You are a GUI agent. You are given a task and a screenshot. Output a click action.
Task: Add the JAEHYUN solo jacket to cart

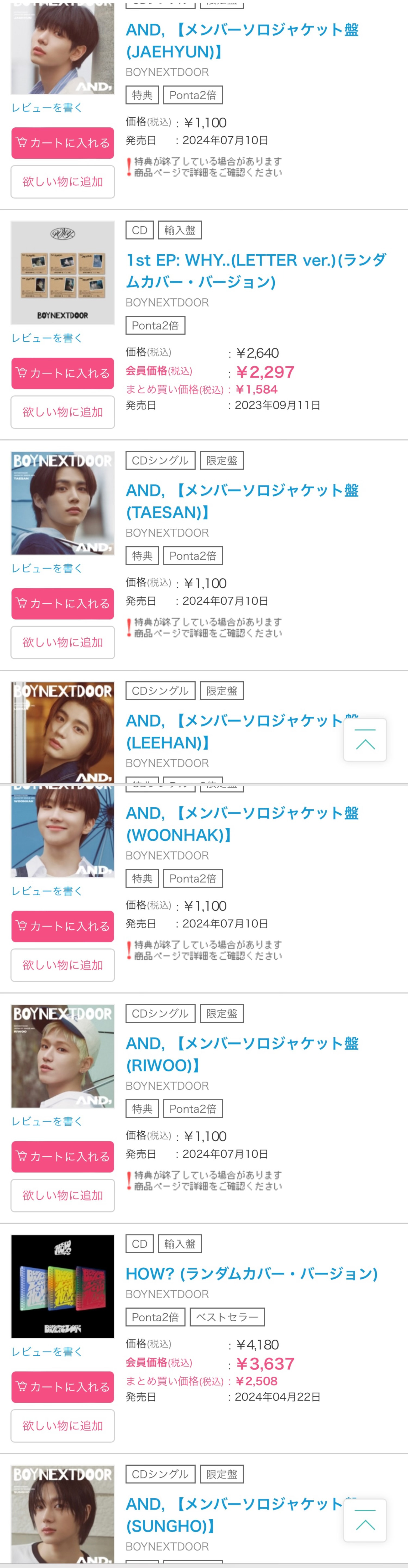coord(63,143)
